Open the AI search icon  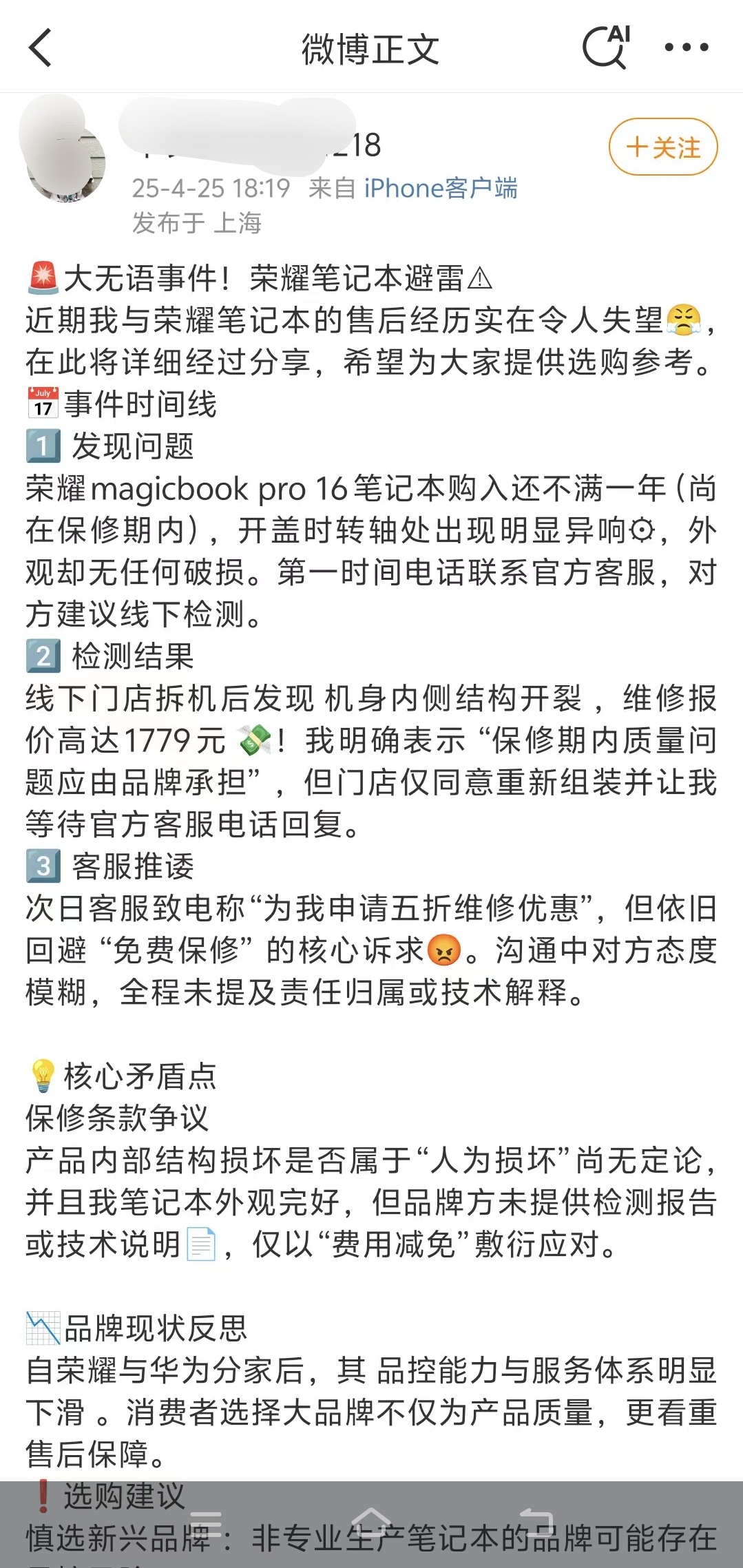tap(606, 48)
